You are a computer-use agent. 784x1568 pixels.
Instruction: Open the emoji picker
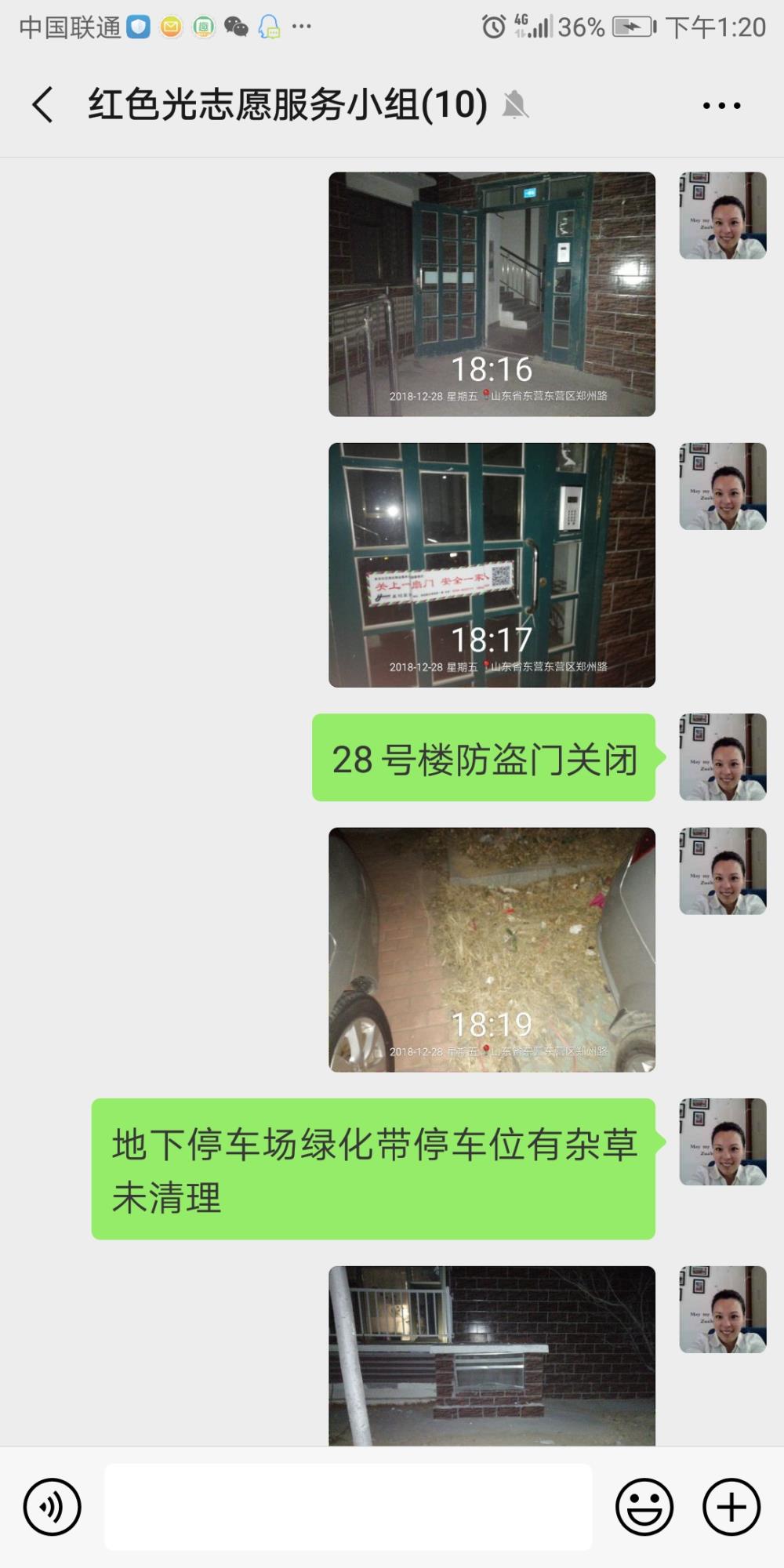click(644, 1507)
